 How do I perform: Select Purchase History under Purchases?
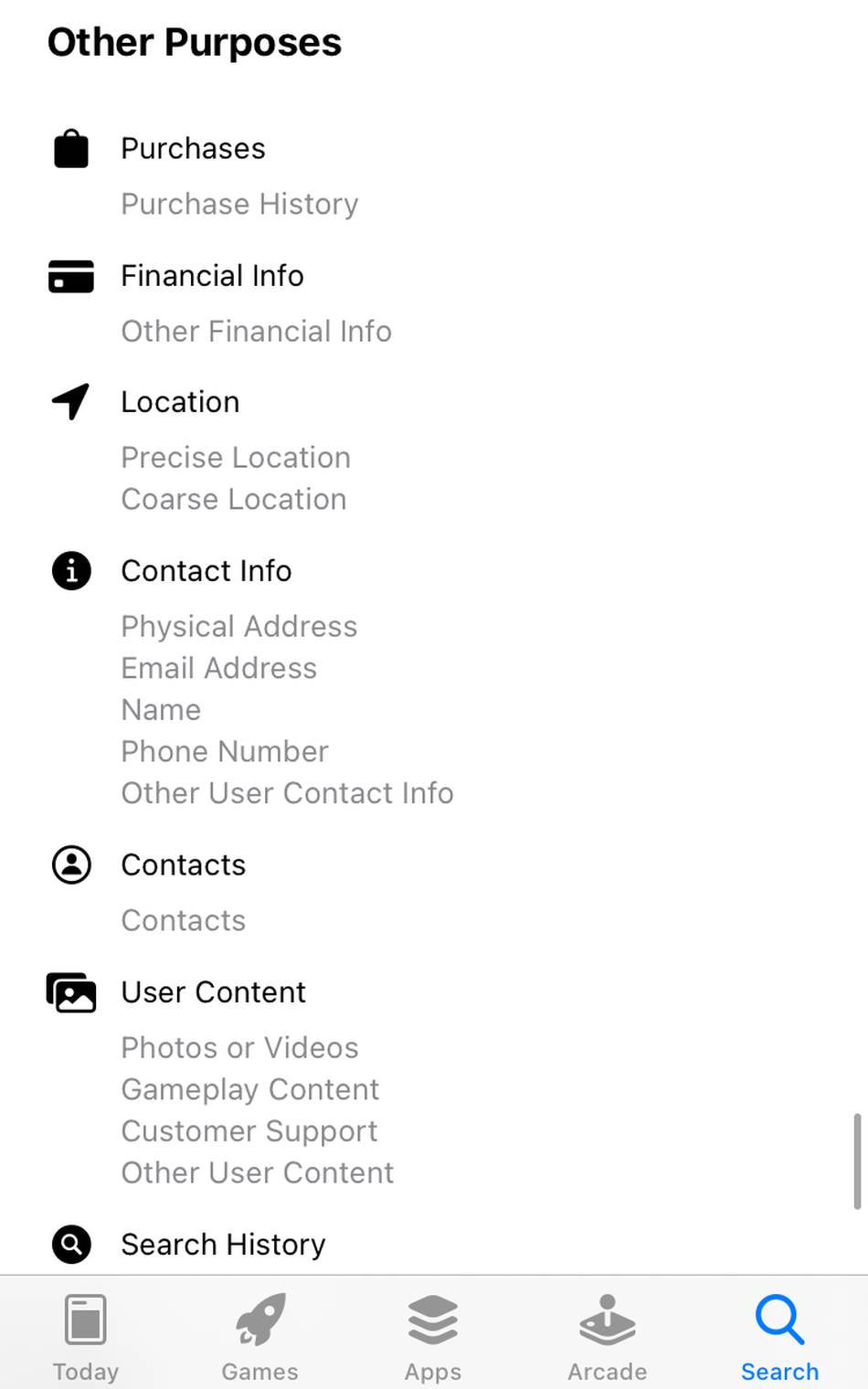pyautogui.click(x=239, y=204)
